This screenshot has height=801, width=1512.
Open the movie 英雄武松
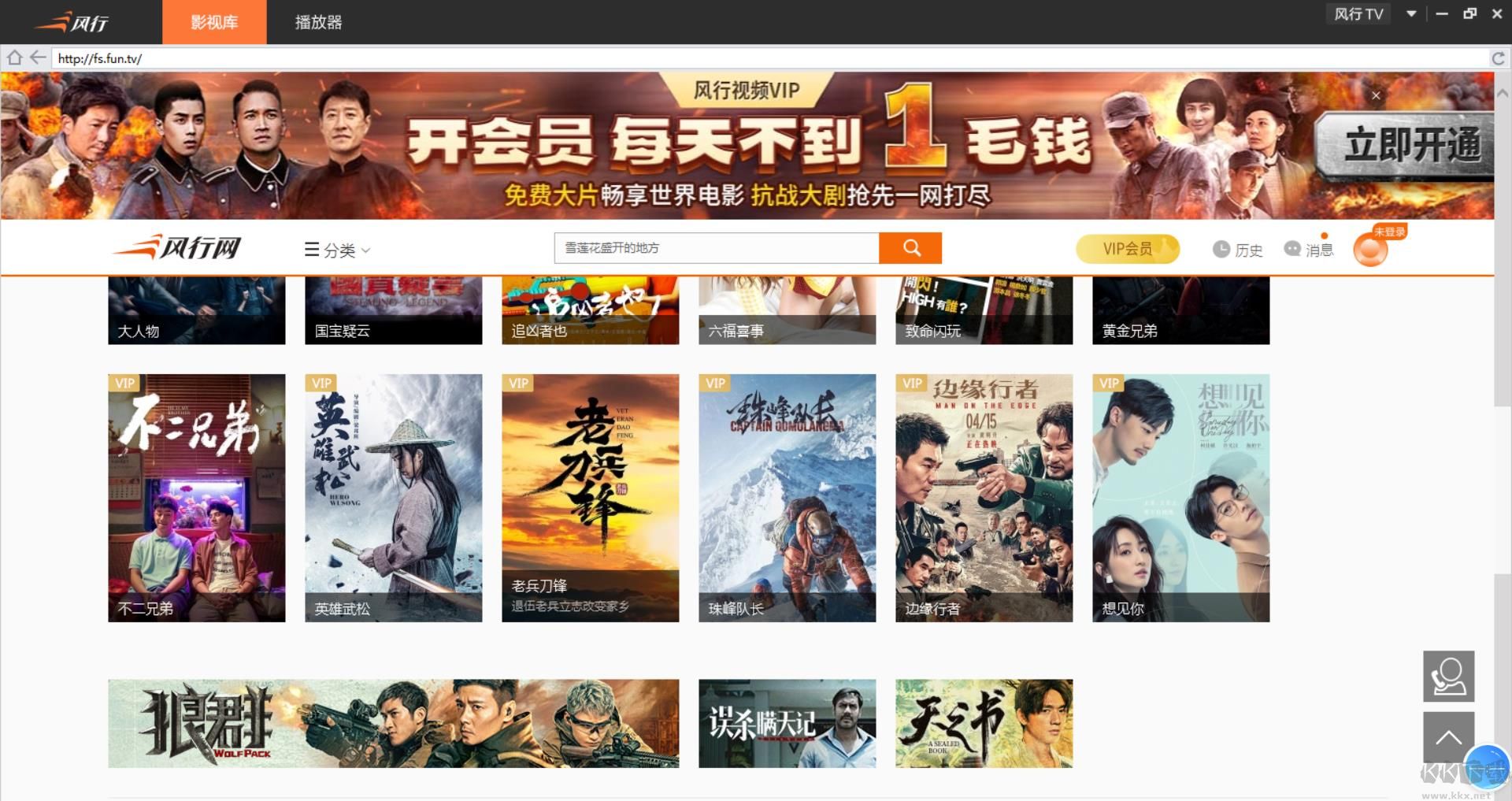[x=393, y=498]
